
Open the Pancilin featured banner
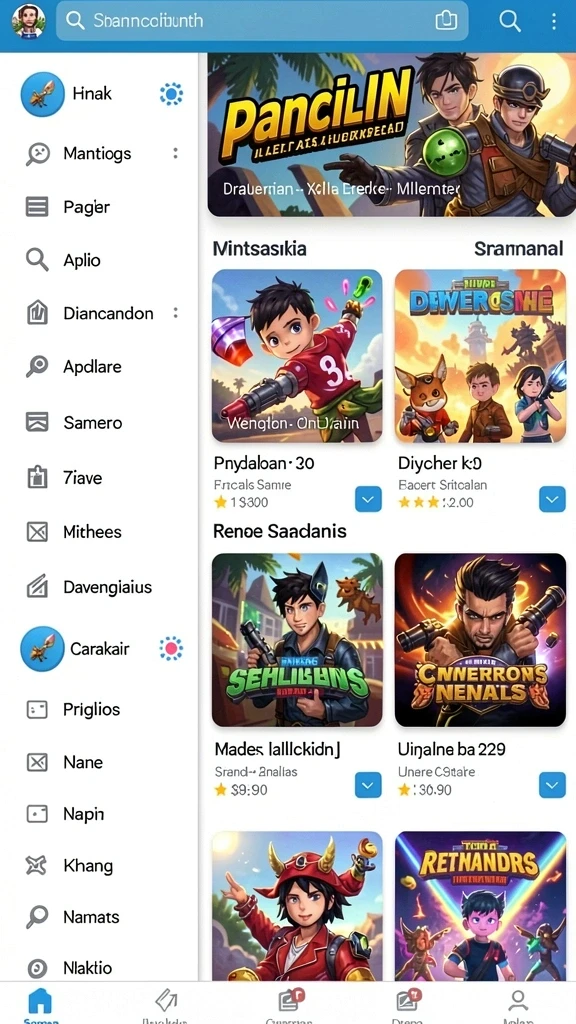(392, 135)
